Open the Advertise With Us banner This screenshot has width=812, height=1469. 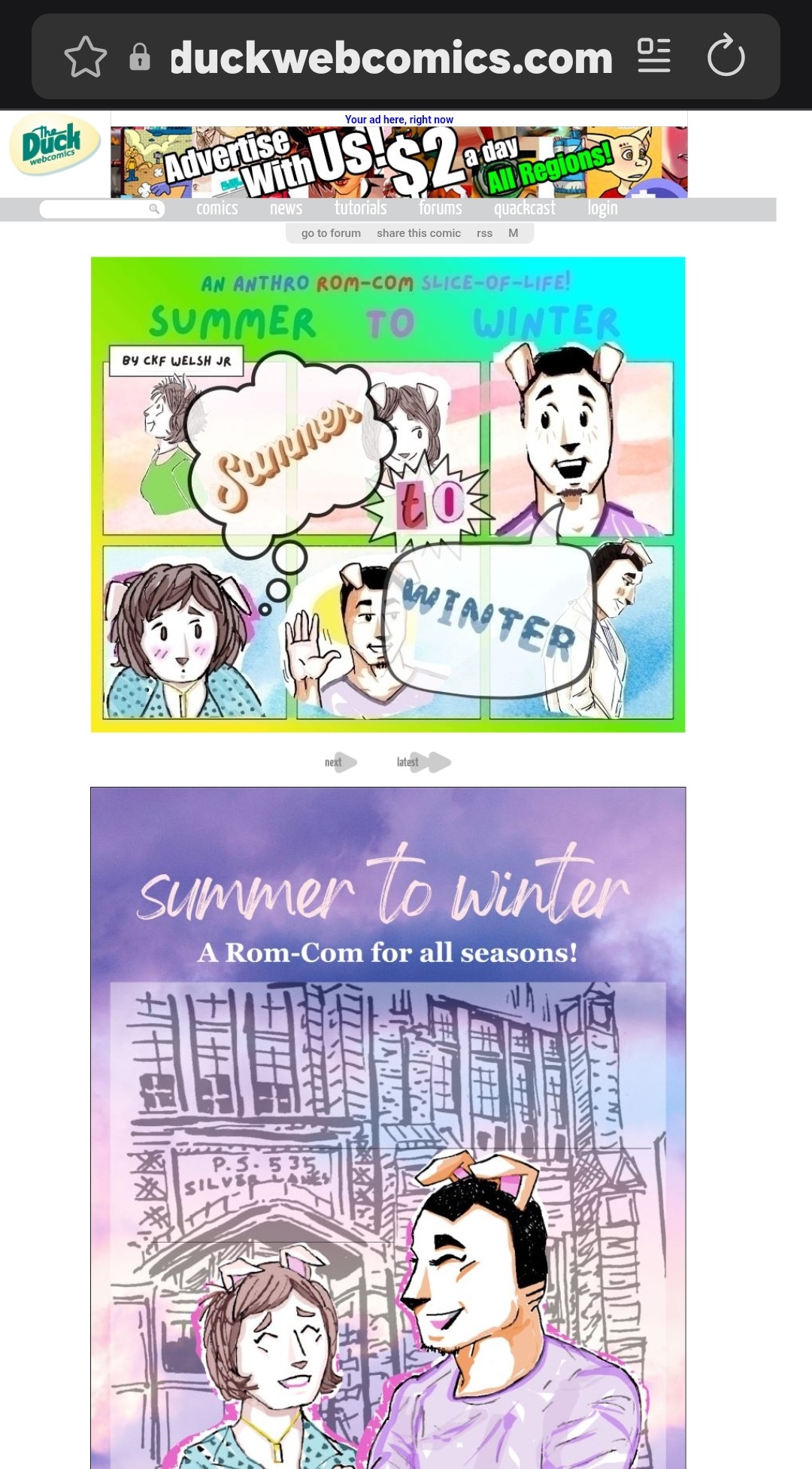pos(398,162)
